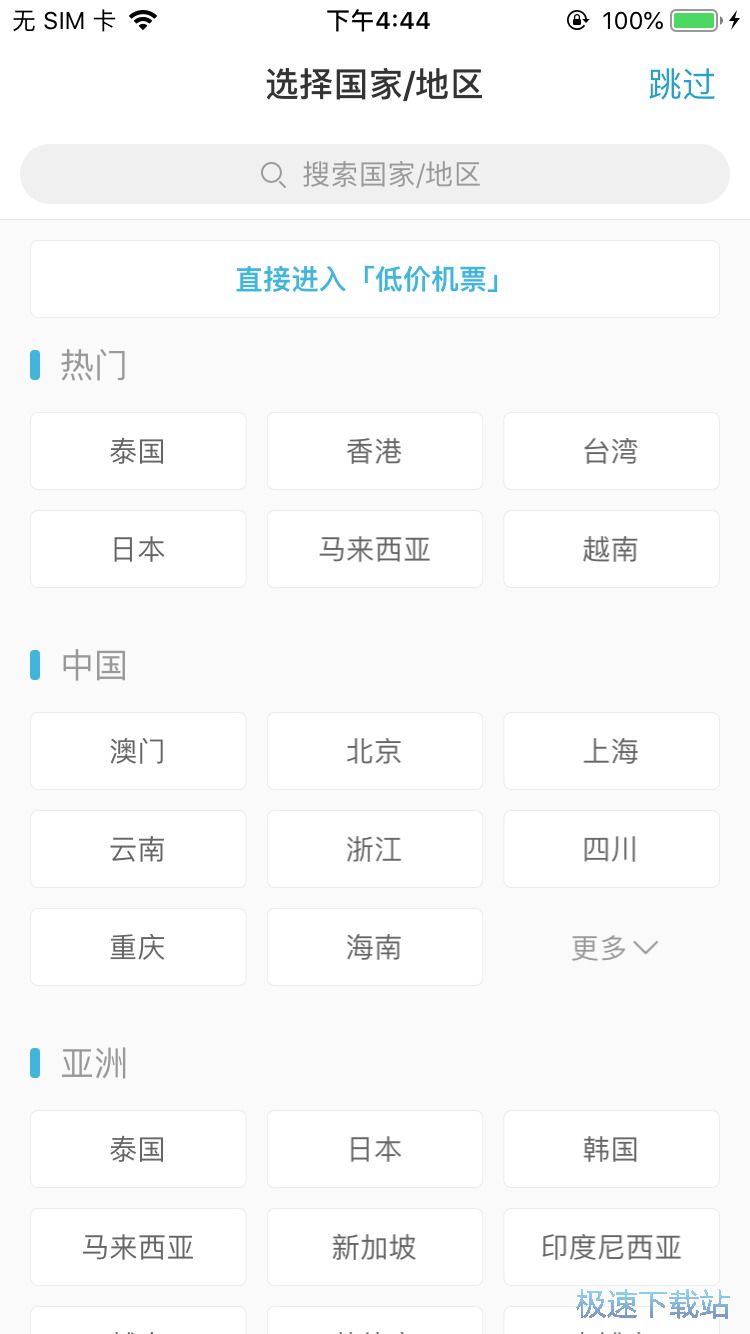The width and height of the screenshot is (750, 1334).
Task: Choose 北京 in the China section
Action: [x=374, y=751]
